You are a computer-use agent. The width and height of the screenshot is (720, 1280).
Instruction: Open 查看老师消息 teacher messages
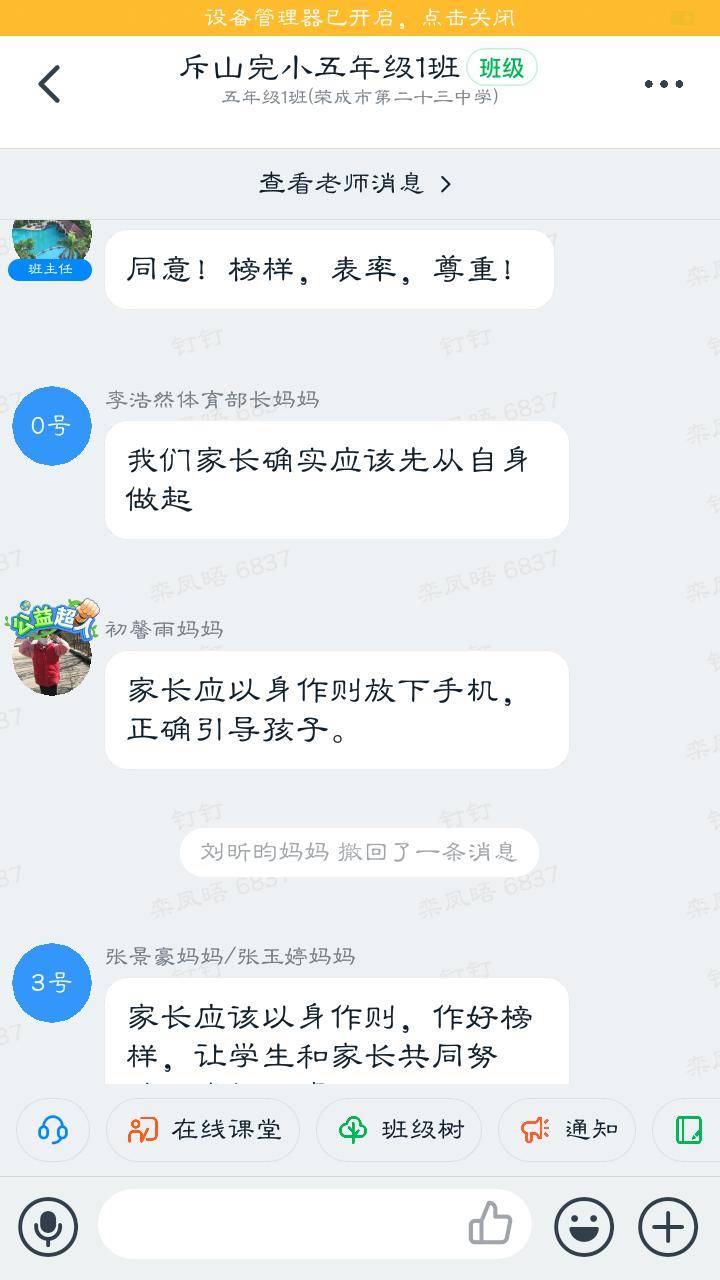click(x=356, y=184)
